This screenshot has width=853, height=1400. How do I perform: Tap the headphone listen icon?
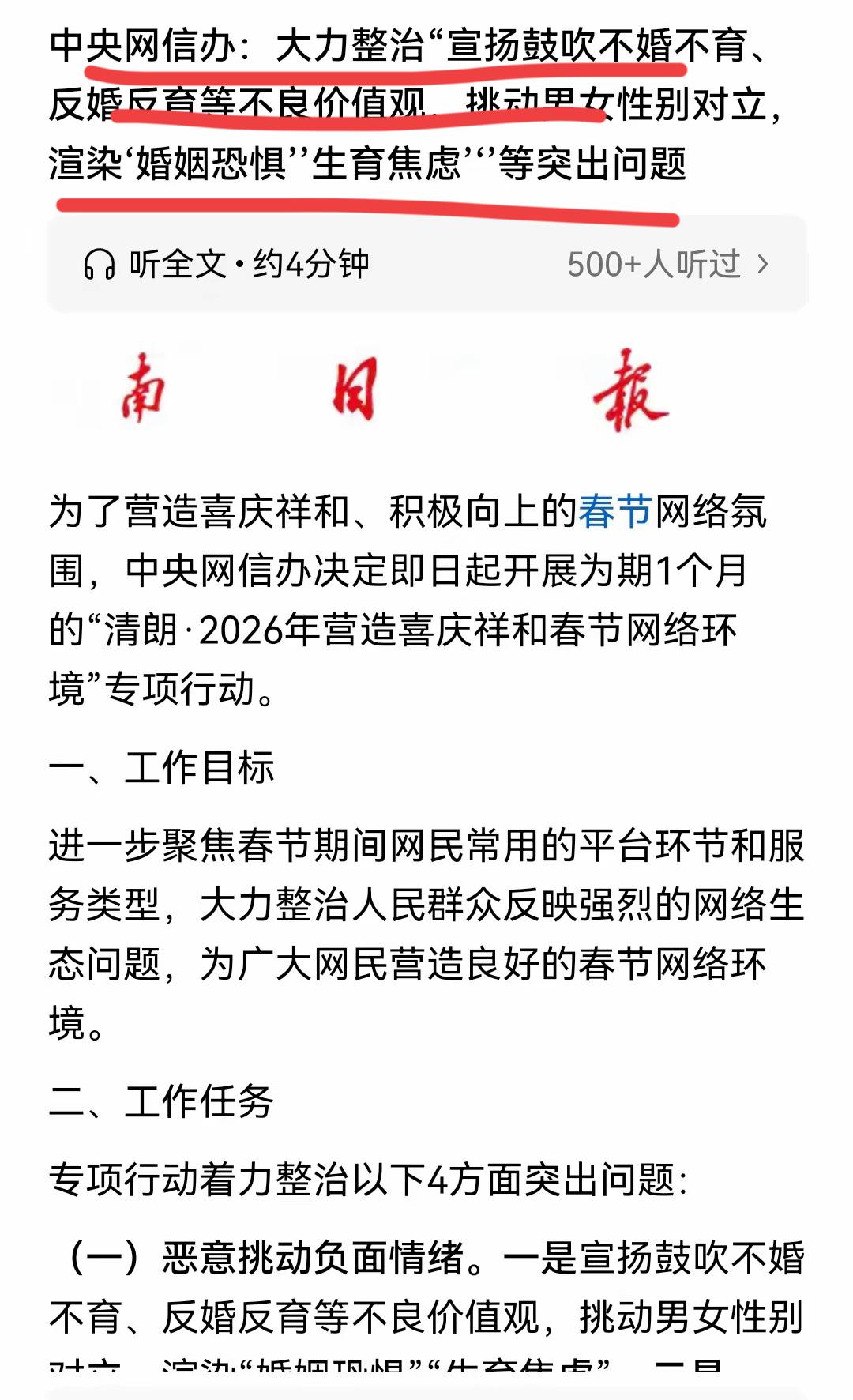pyautogui.click(x=103, y=265)
